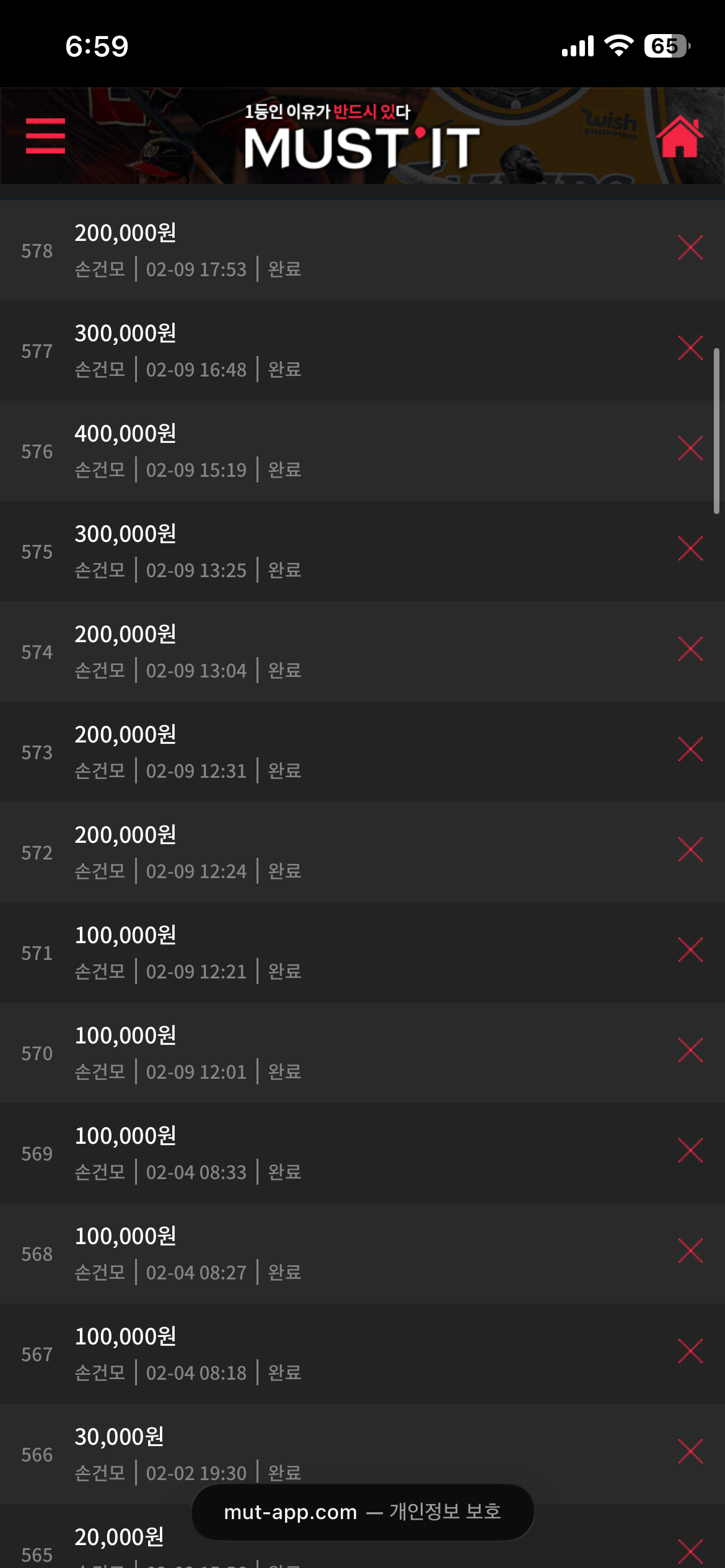Delete entry 572 with the X
The image size is (725, 1568).
(x=690, y=850)
